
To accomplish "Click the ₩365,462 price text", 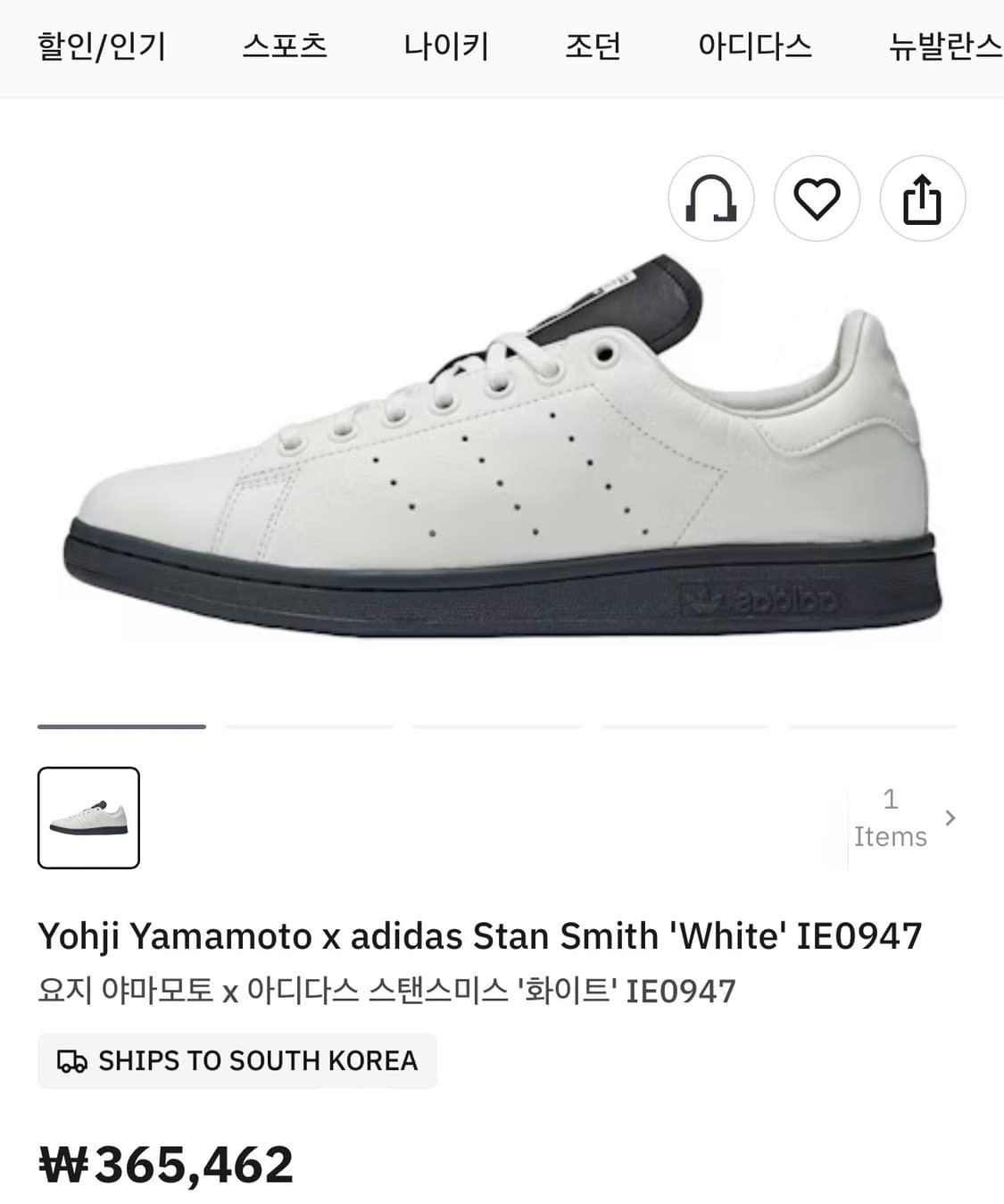I will 165,1165.
